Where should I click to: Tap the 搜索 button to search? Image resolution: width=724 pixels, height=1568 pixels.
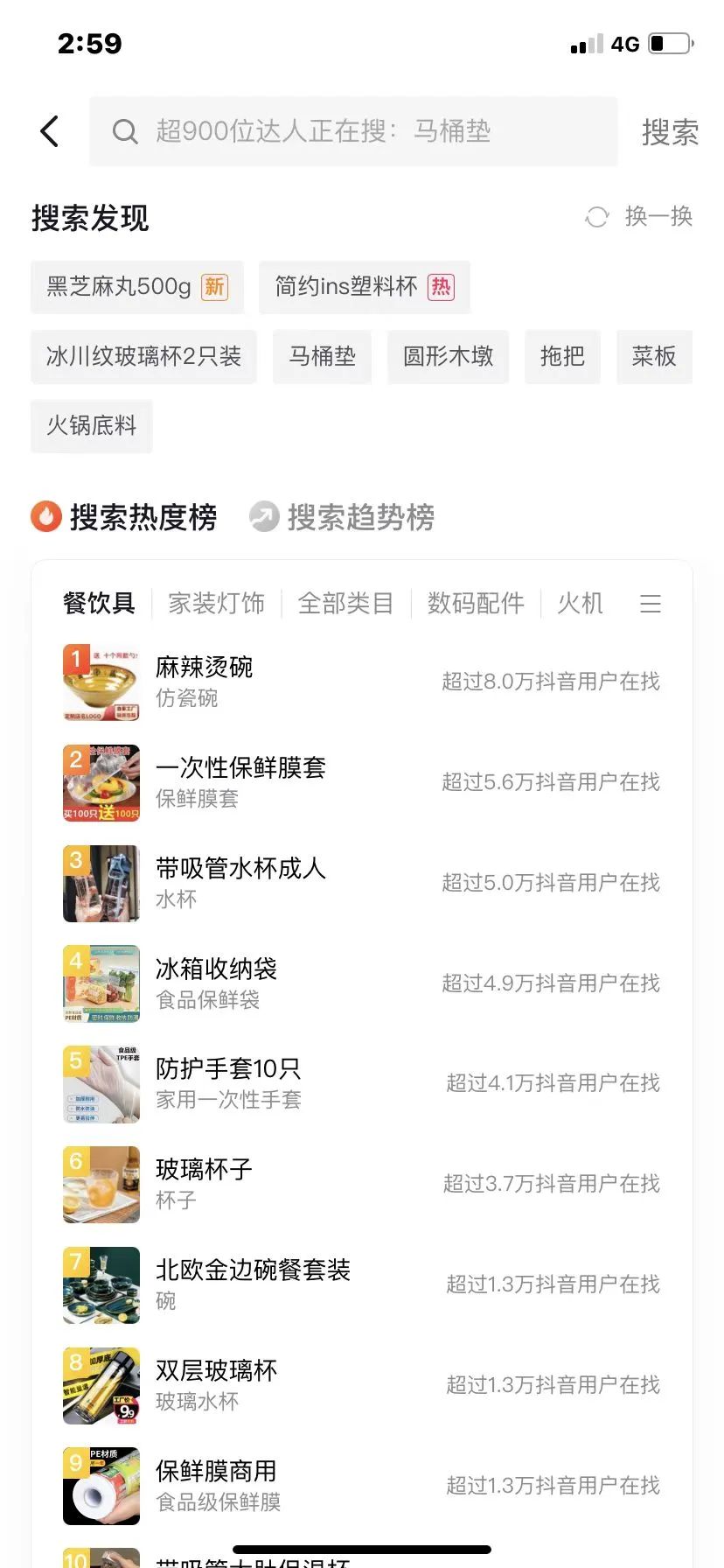670,131
